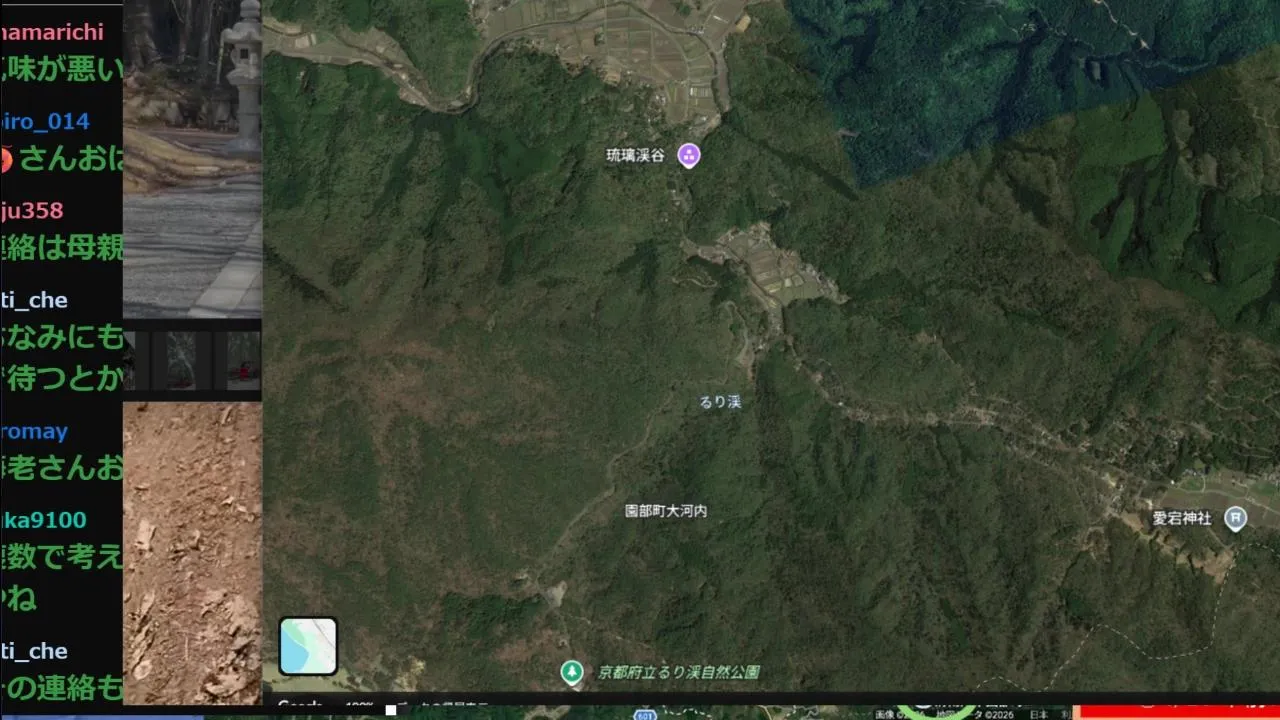The width and height of the screenshot is (1280, 720).
Task: Tap the 京都府立るり渓自然公園 green park pin
Action: pos(571,672)
